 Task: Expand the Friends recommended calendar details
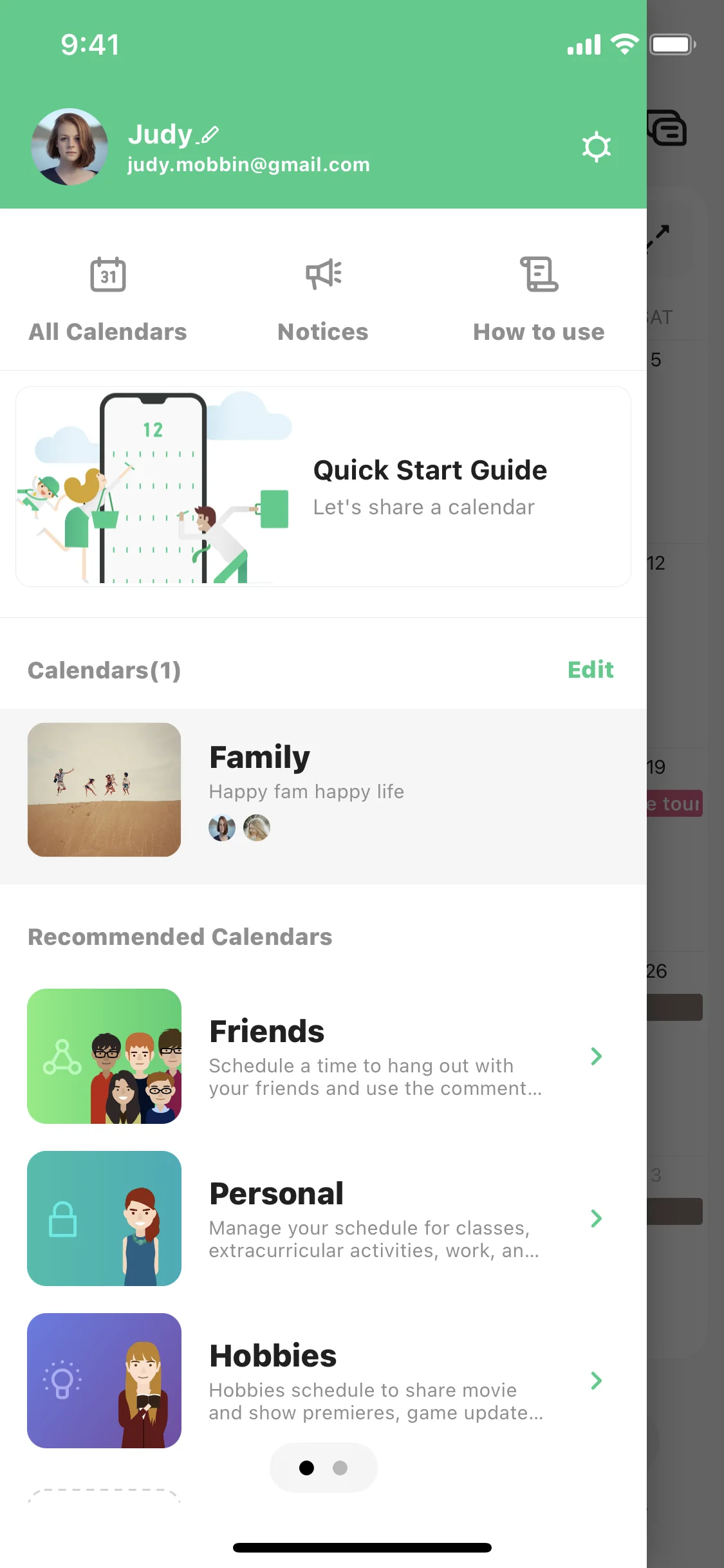[x=596, y=1056]
